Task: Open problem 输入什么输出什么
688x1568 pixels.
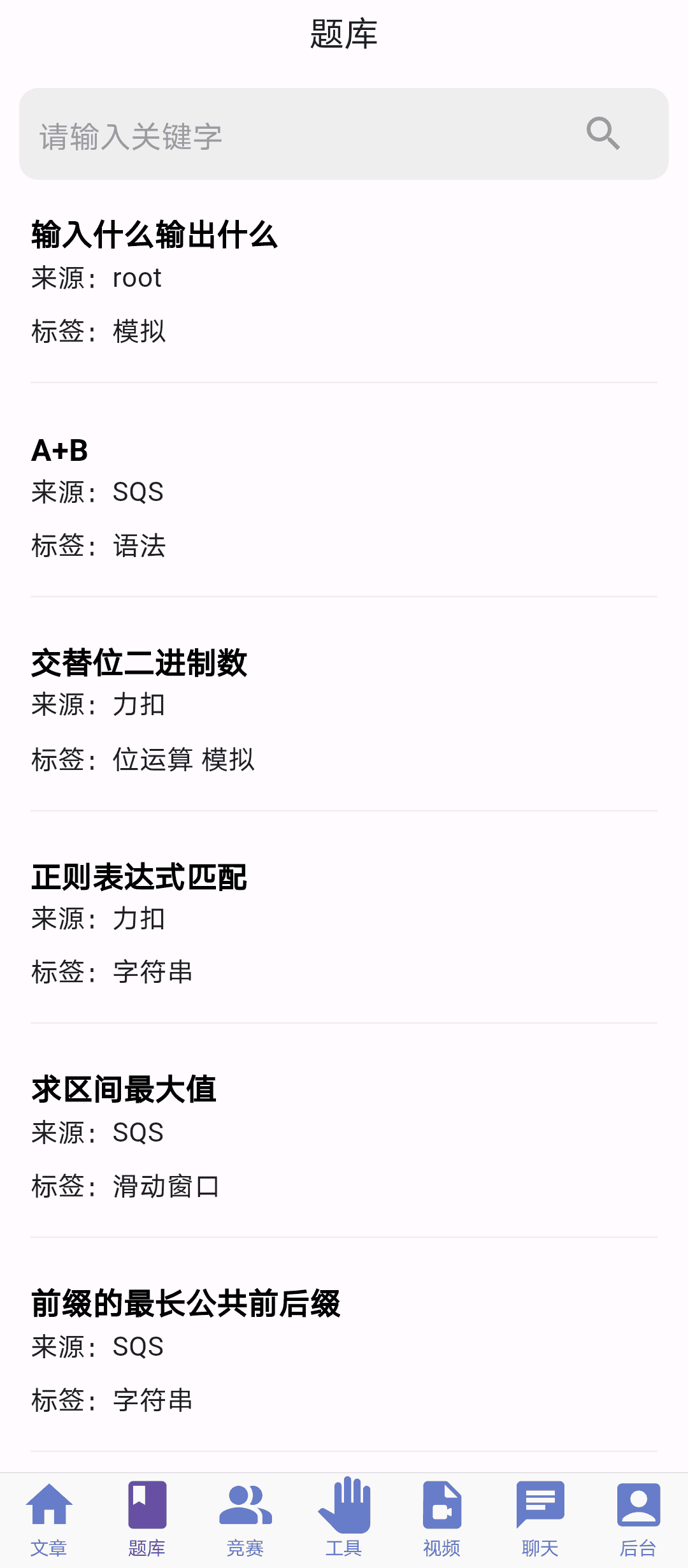Action: (155, 235)
